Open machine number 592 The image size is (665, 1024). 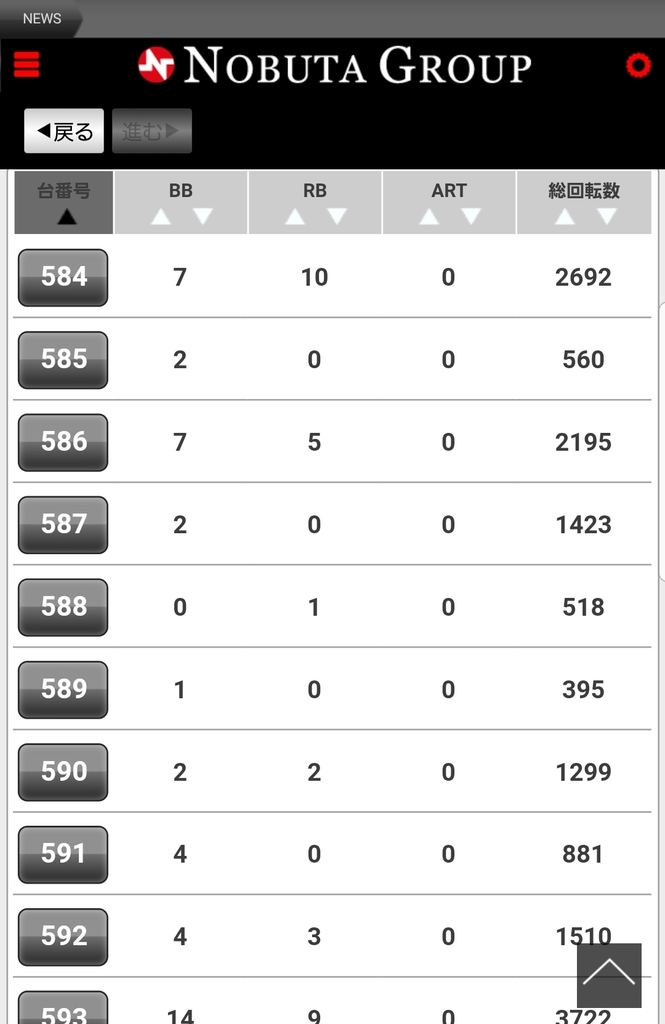point(63,937)
